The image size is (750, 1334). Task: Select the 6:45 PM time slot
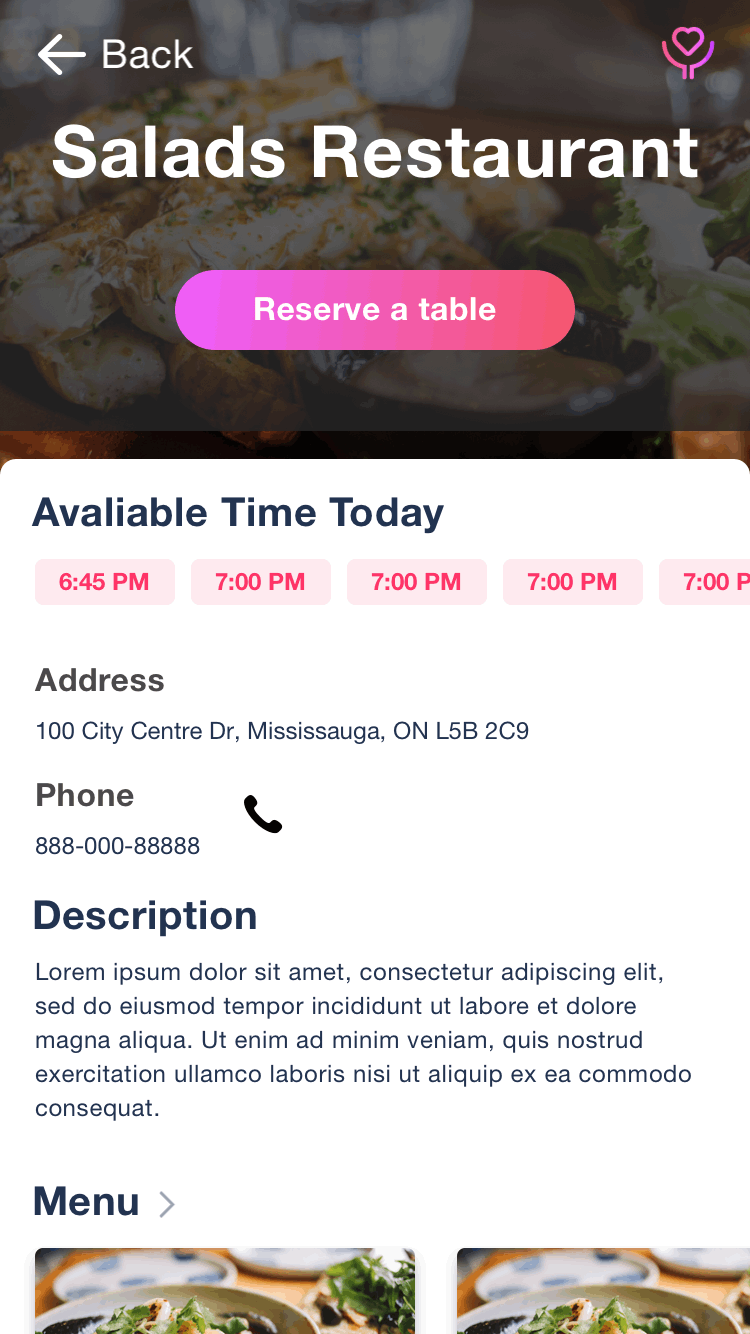pyautogui.click(x=104, y=582)
